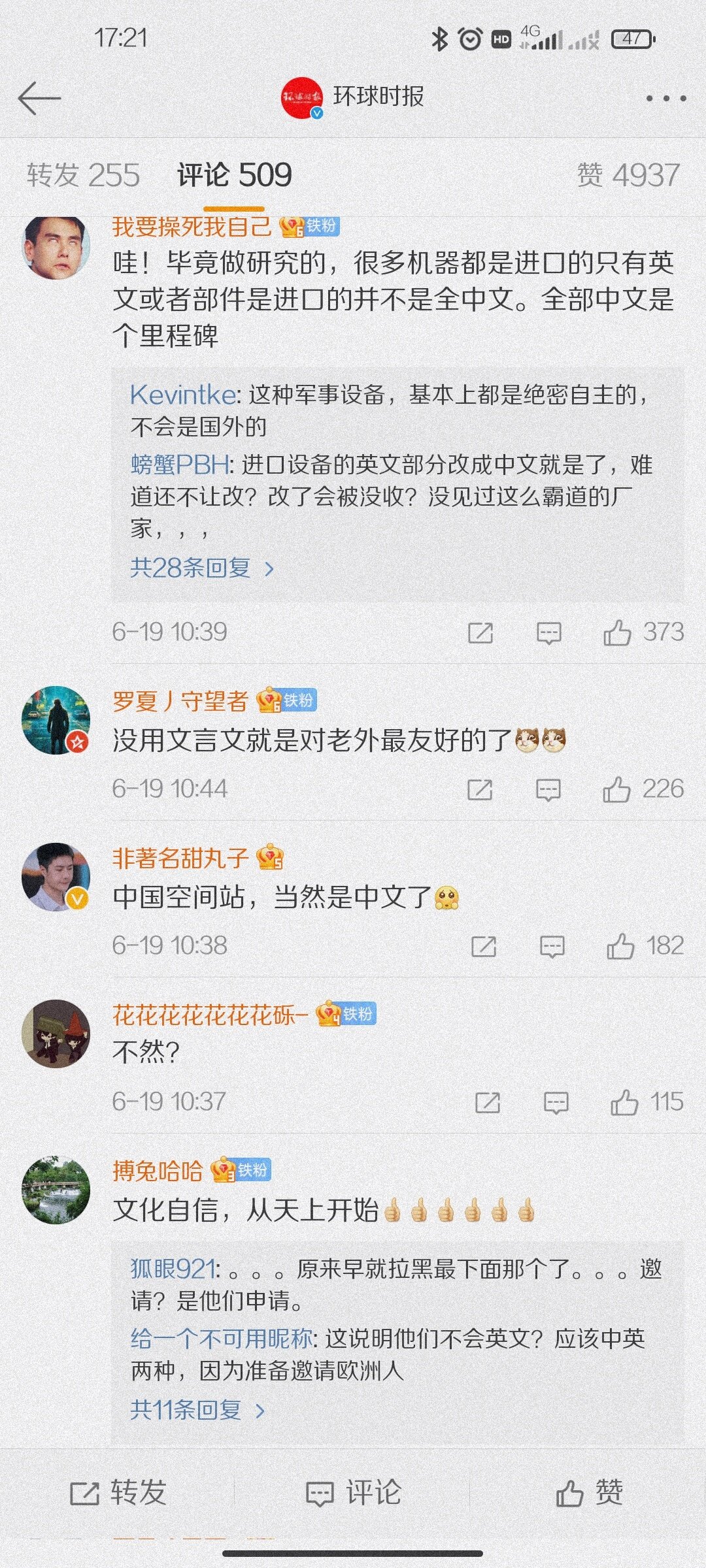Image resolution: width=706 pixels, height=1568 pixels.
Task: Open Kevintke's profile from reply
Action: 182,395
